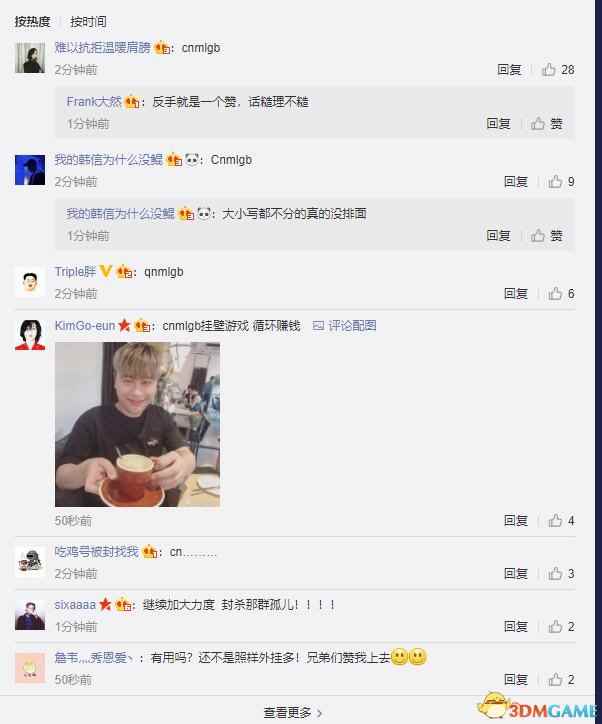Open Triple胖's profile name

(x=75, y=272)
